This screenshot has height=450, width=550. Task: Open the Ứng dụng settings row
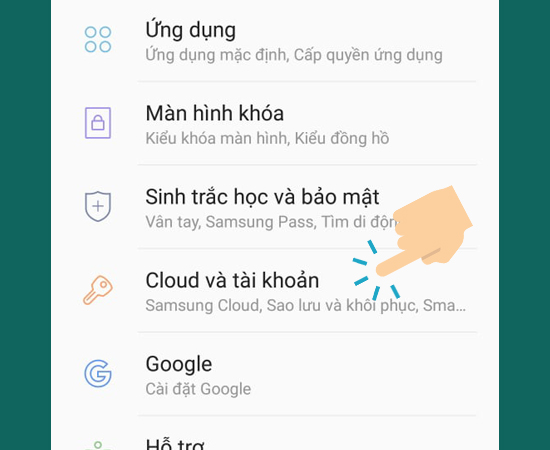(x=275, y=41)
